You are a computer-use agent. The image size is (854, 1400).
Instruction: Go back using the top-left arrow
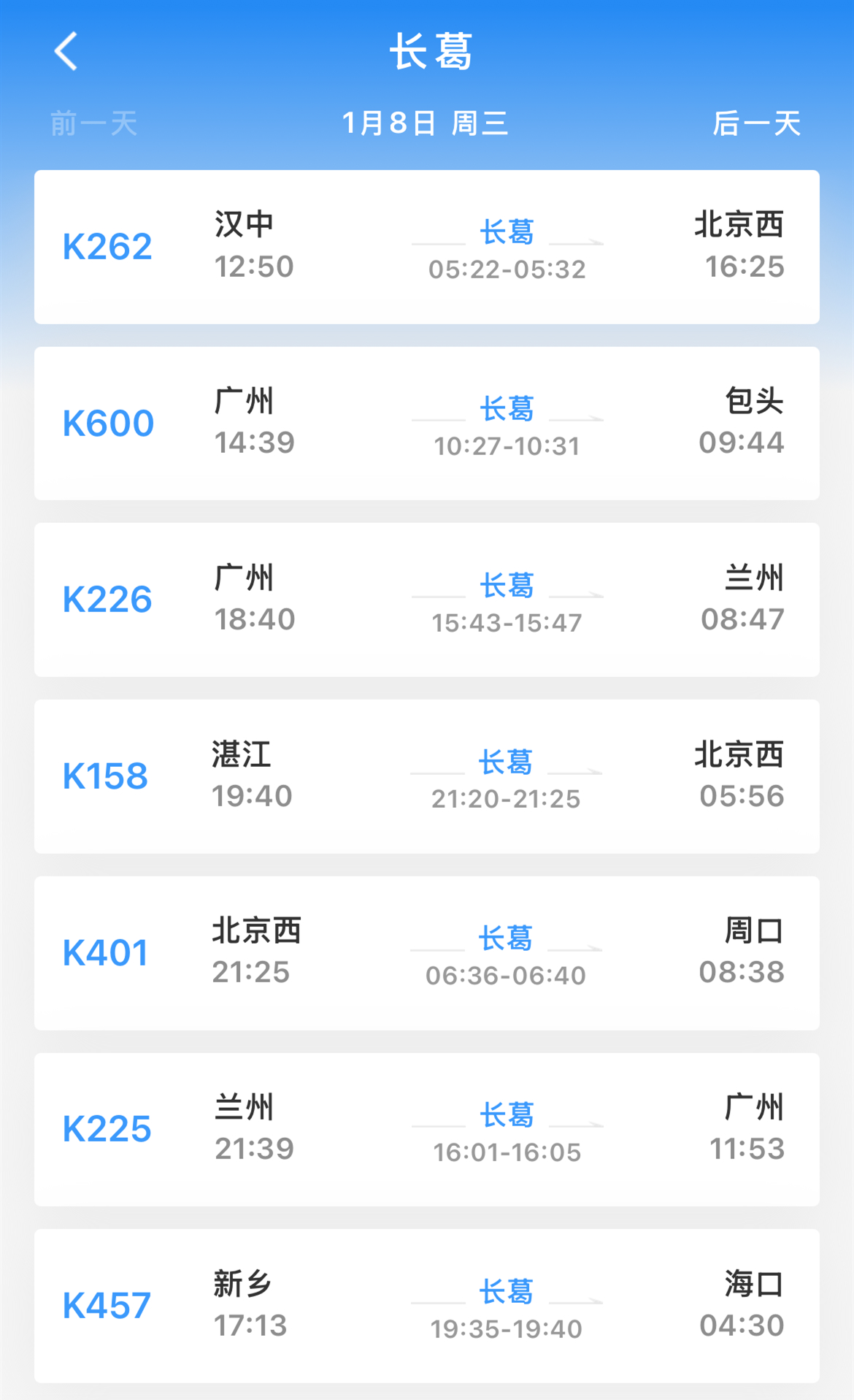(x=66, y=51)
